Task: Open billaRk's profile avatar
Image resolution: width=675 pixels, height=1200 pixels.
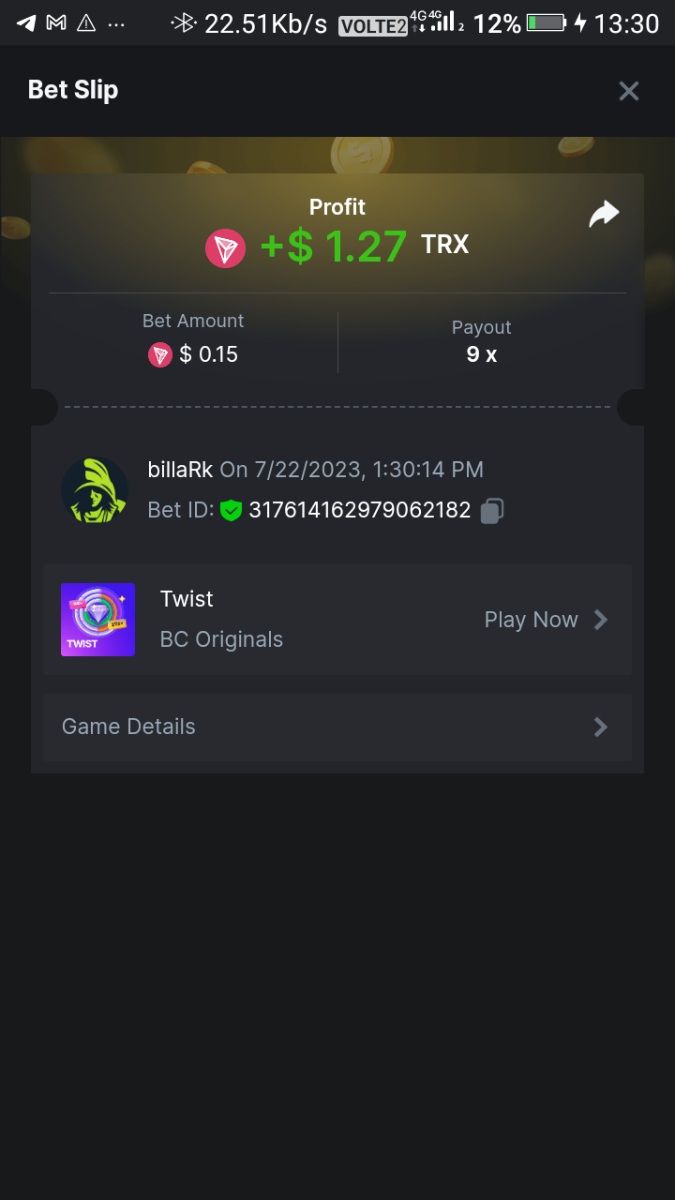Action: click(95, 491)
